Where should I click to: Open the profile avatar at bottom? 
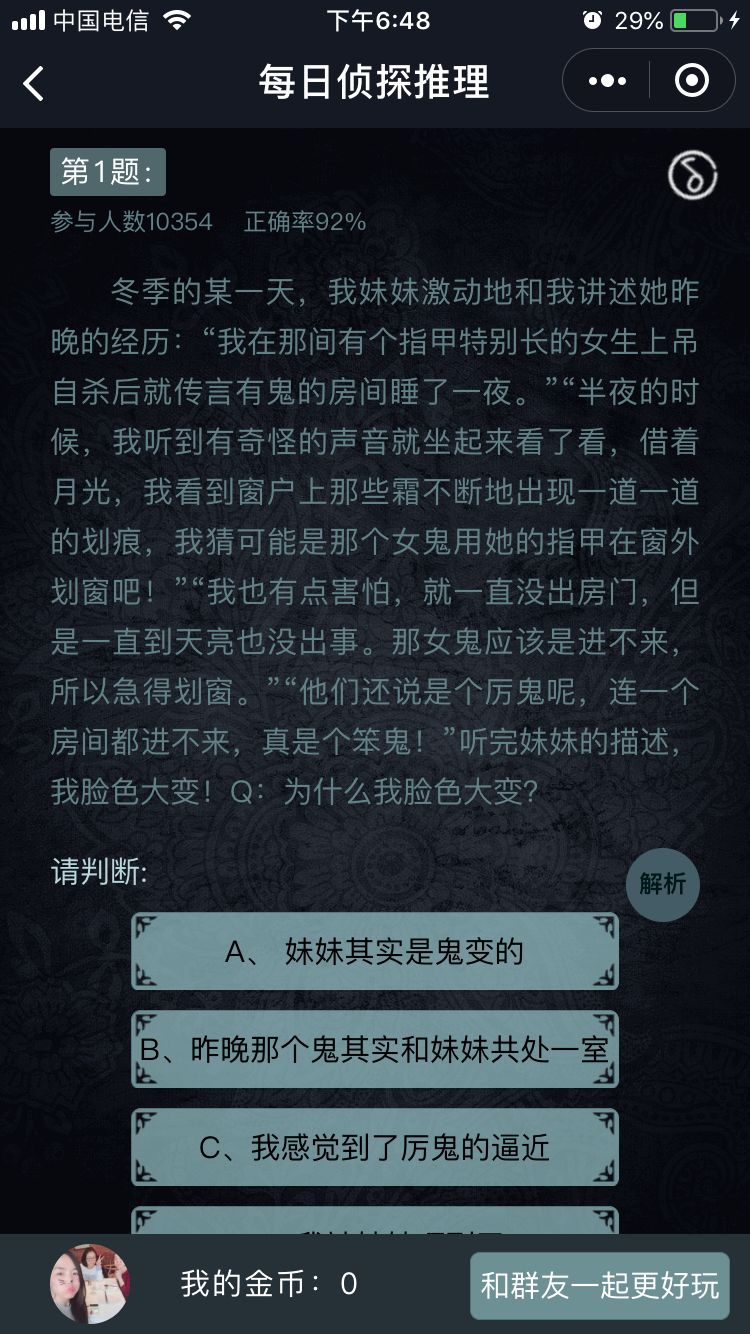[90, 1284]
